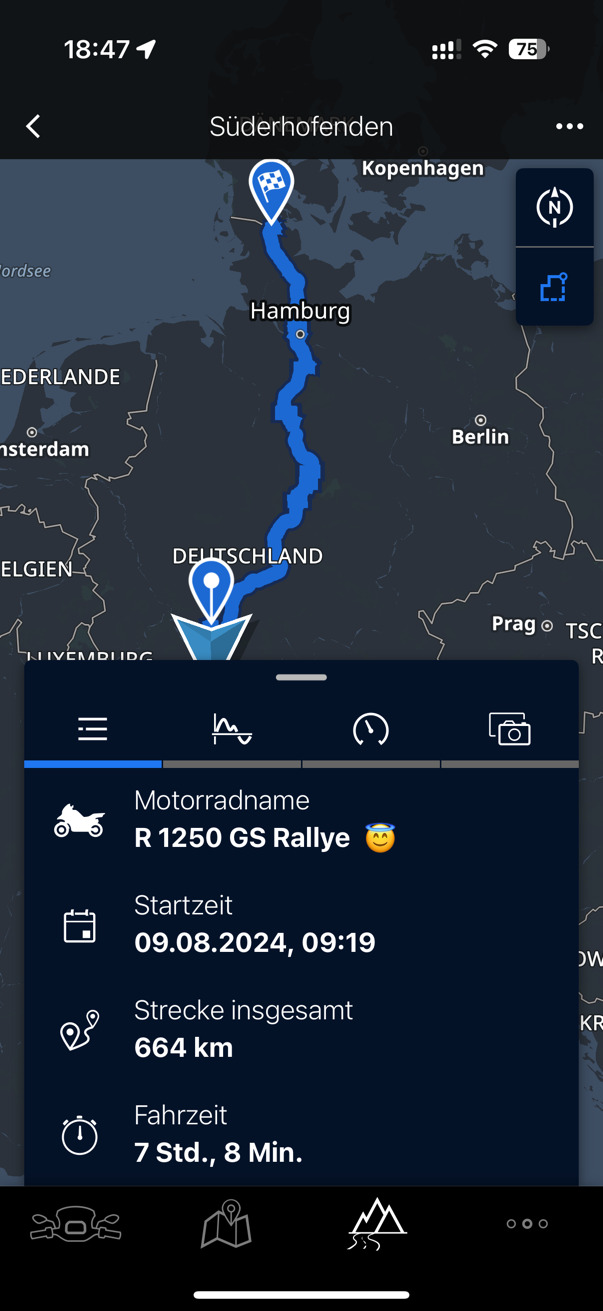The width and height of the screenshot is (603, 1311).
Task: Select the trip details list tab
Action: tap(93, 729)
